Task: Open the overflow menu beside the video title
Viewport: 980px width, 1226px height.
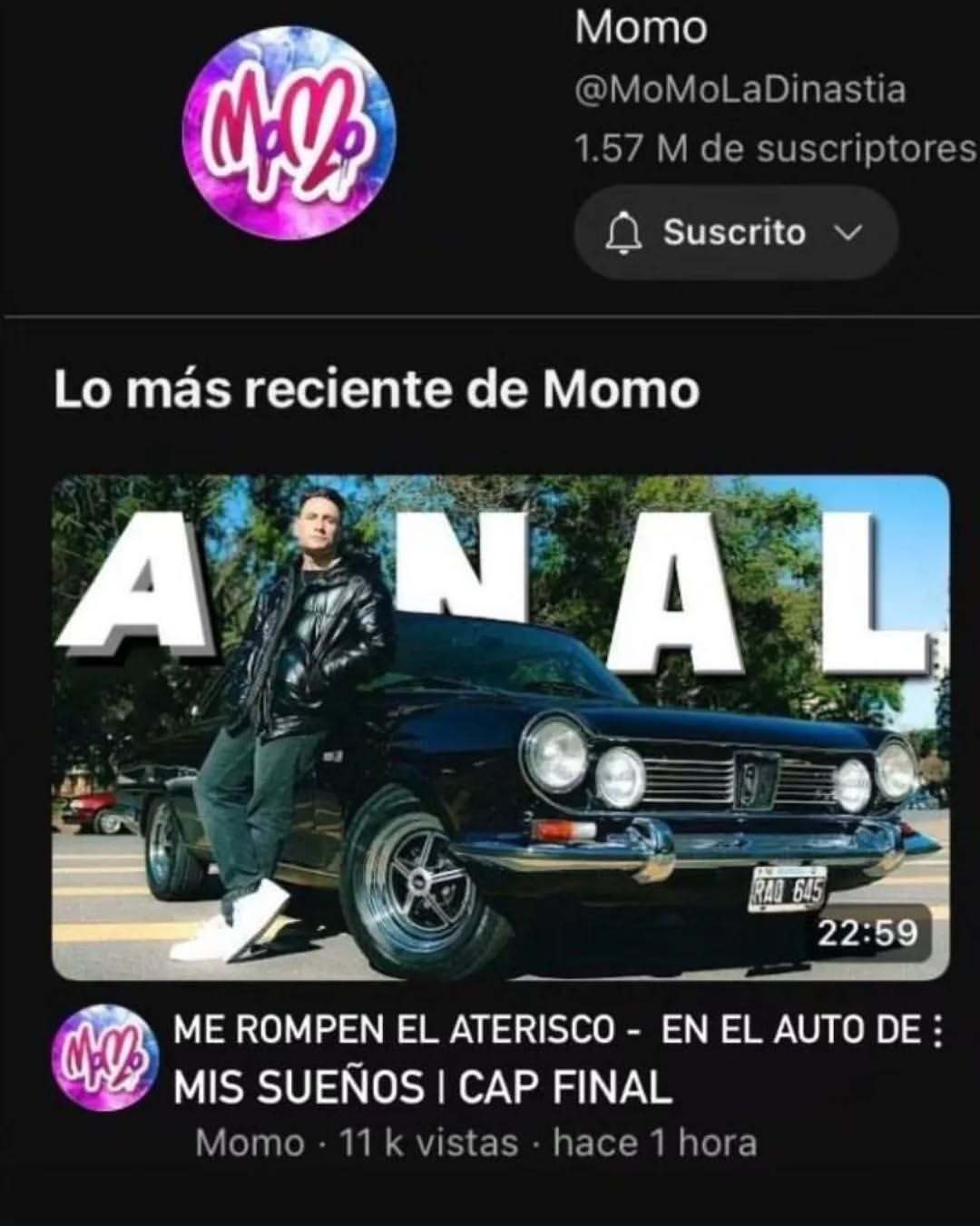Action: [x=936, y=1035]
